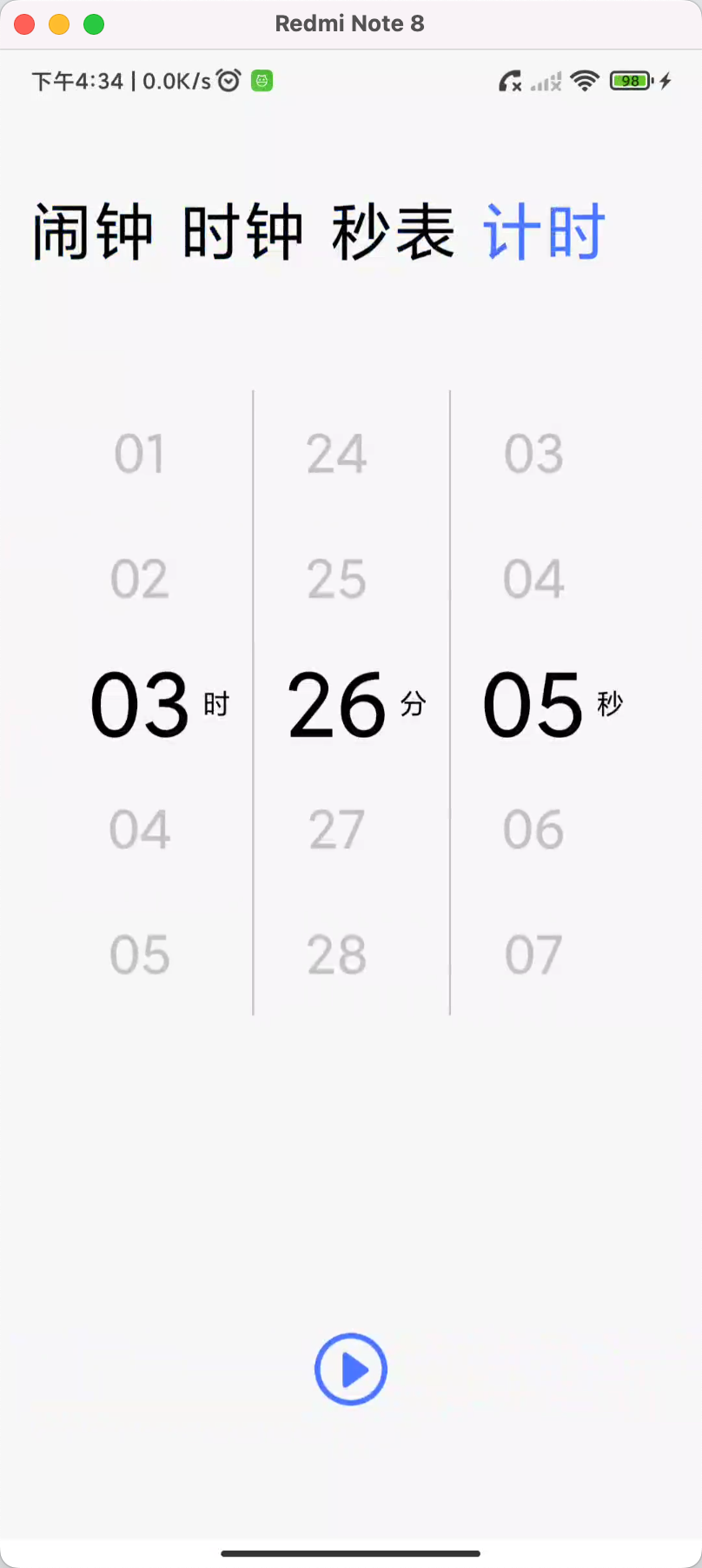Tap the Wi-Fi signal icon
This screenshot has width=702, height=1568.
[585, 80]
